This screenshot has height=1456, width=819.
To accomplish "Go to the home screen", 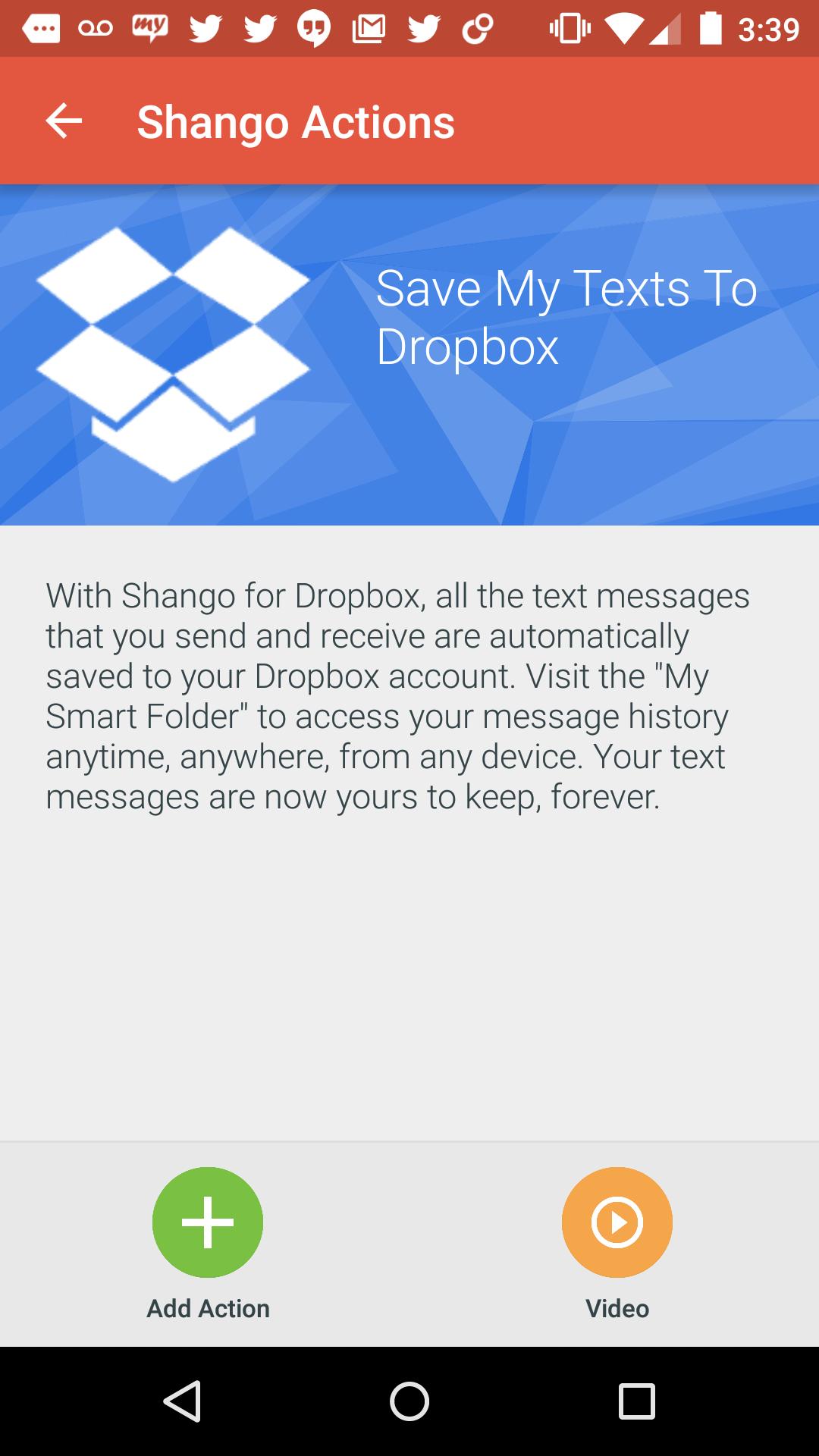I will (409, 1401).
